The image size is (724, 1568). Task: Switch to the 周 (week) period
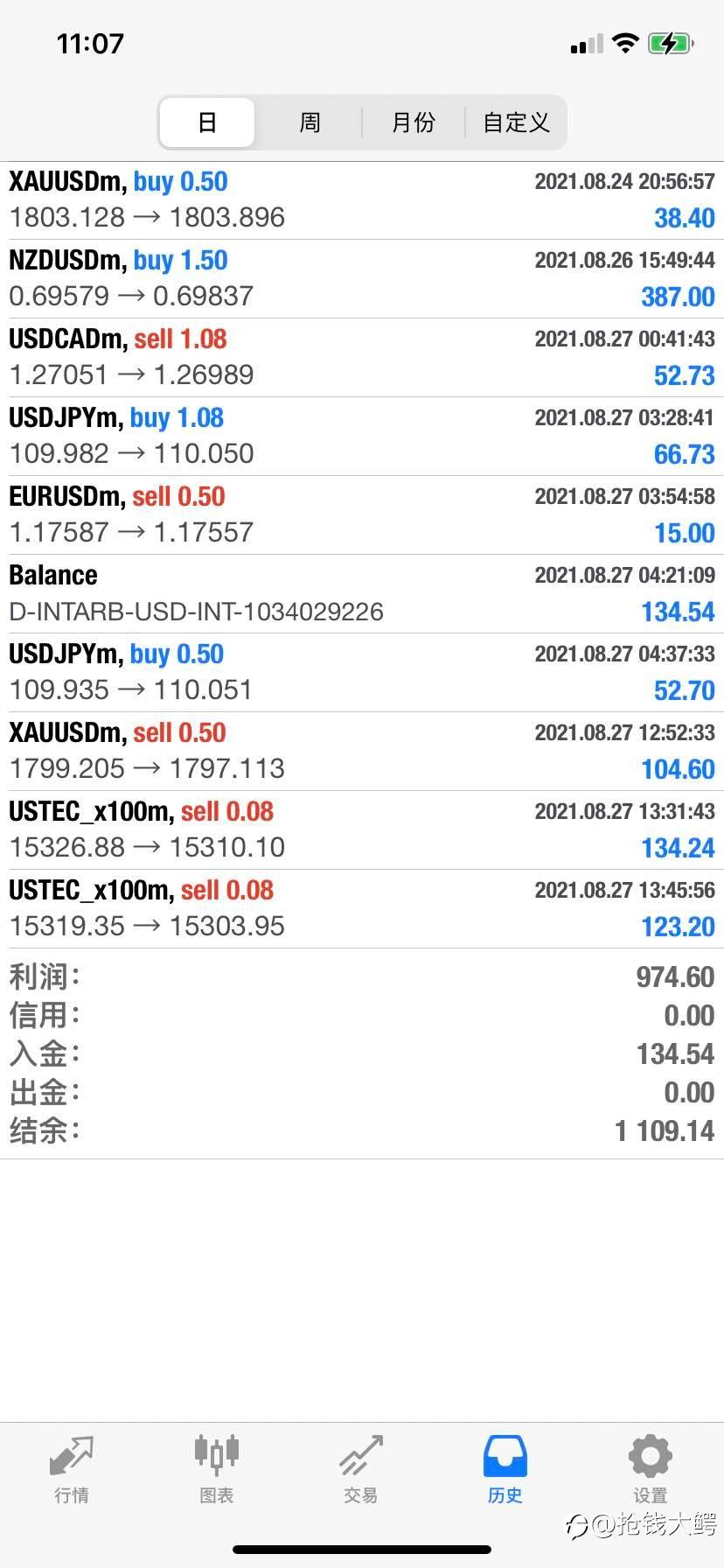pos(310,122)
